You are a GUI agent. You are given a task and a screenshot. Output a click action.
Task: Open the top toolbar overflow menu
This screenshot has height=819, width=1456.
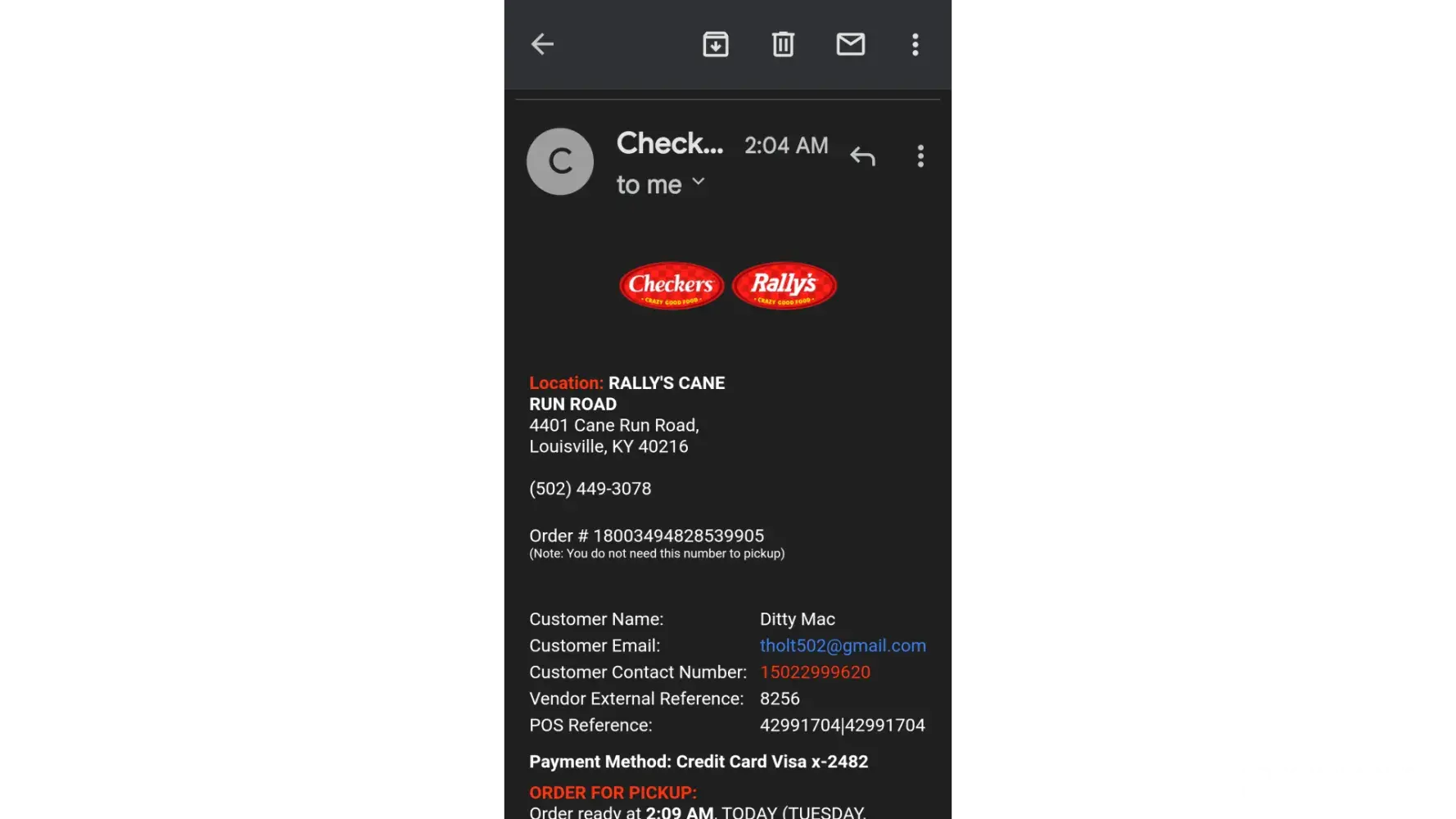(x=916, y=44)
